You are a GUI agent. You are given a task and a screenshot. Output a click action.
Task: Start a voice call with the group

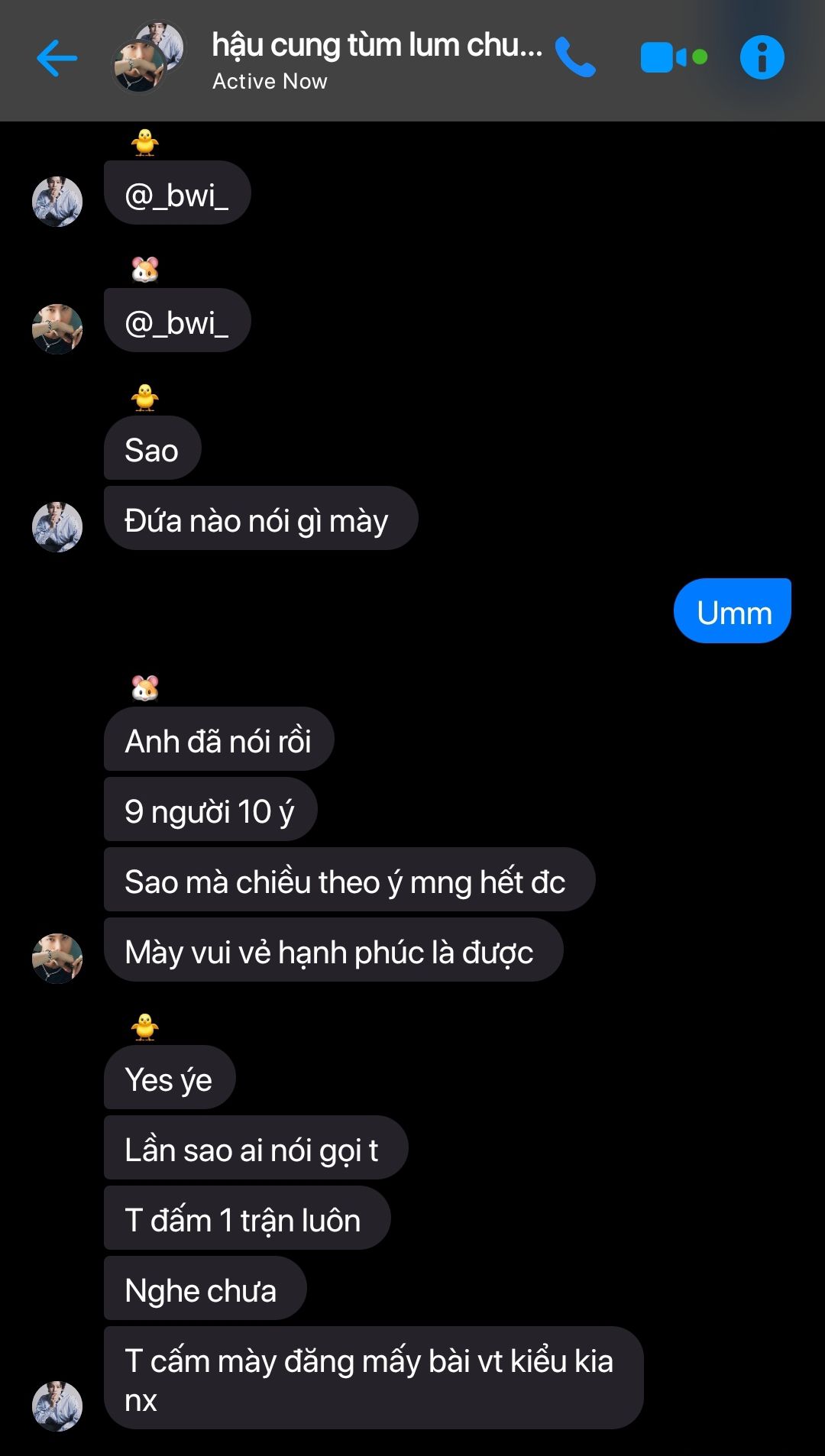point(574,57)
